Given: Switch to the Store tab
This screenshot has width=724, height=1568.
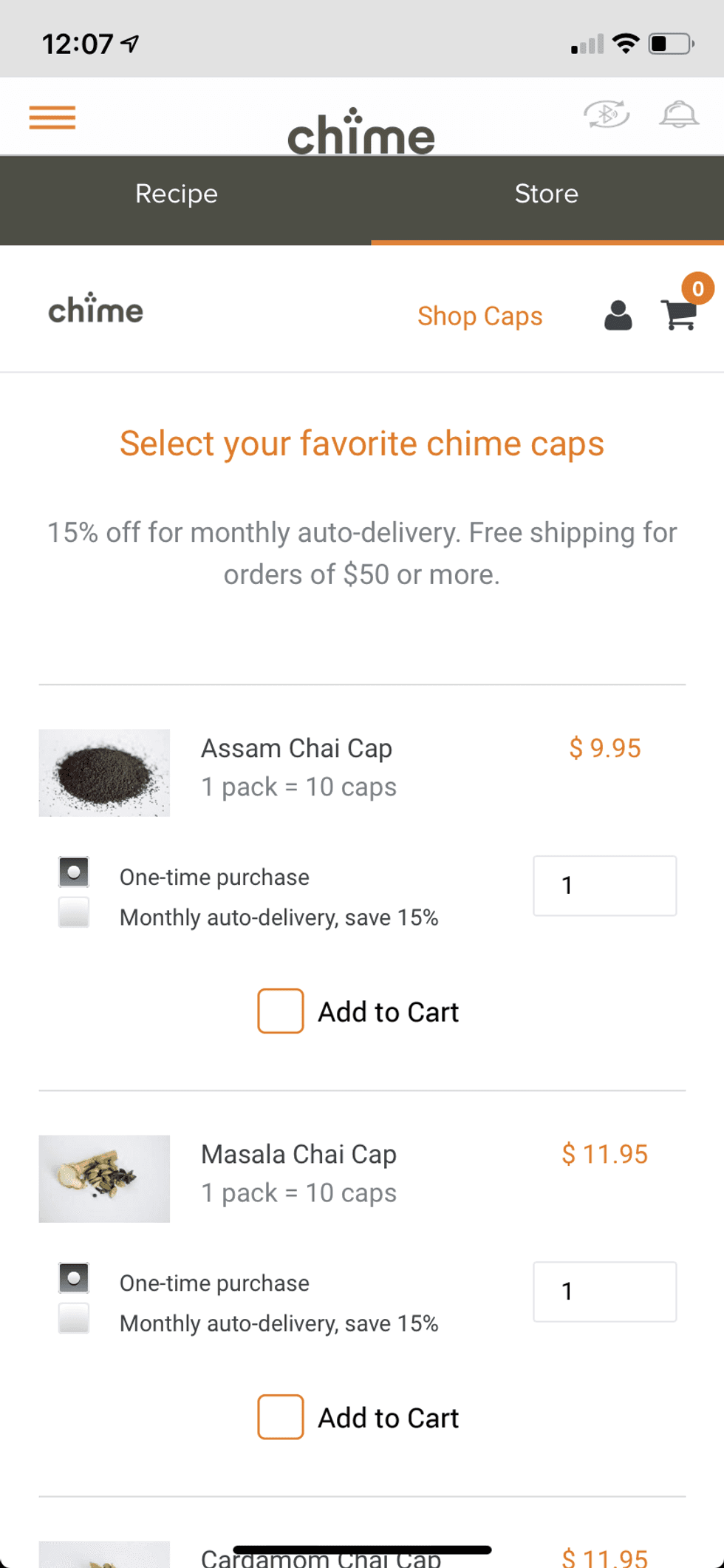Looking at the screenshot, I should [546, 194].
